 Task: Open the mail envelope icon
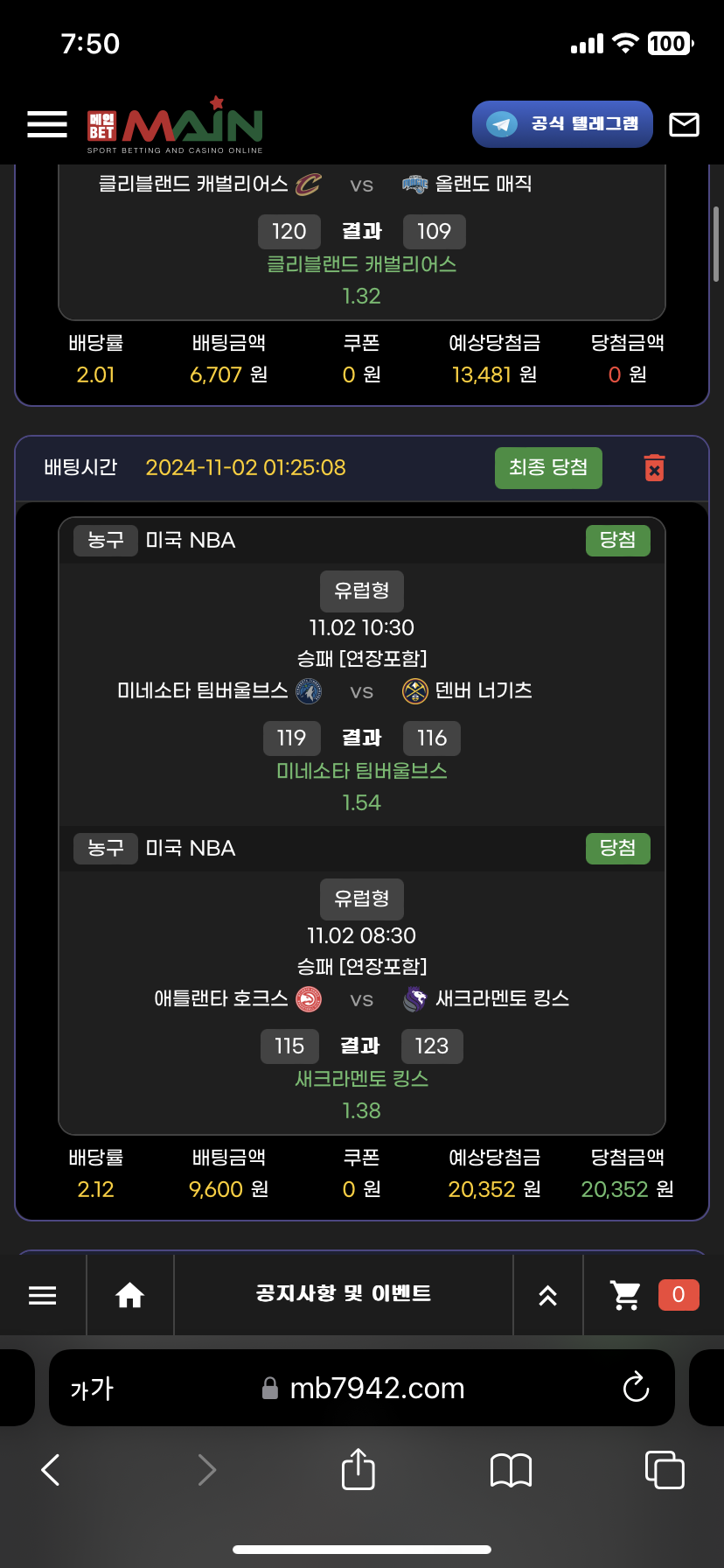(684, 124)
